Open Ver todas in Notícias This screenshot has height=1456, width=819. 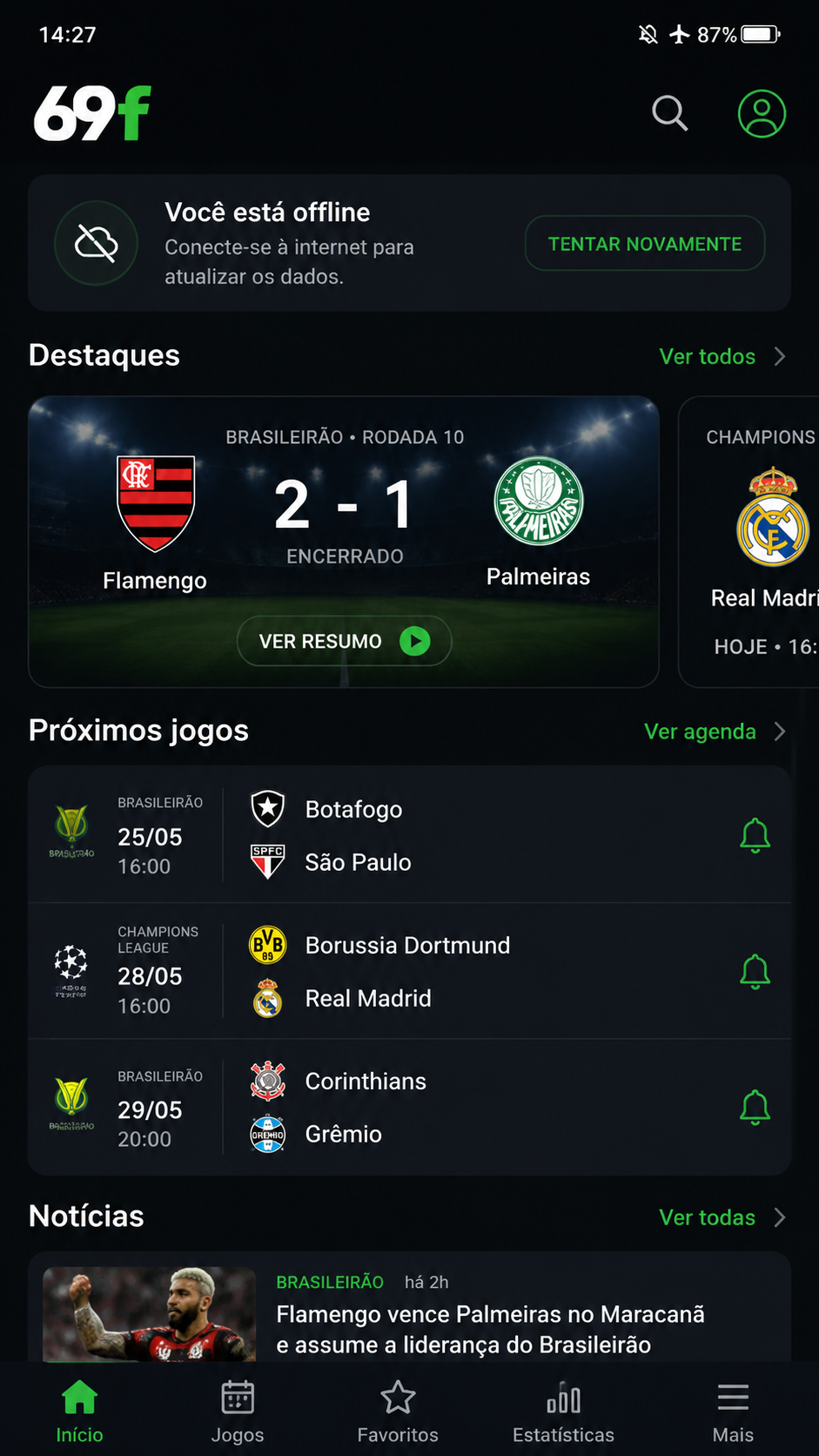pyautogui.click(x=722, y=1217)
